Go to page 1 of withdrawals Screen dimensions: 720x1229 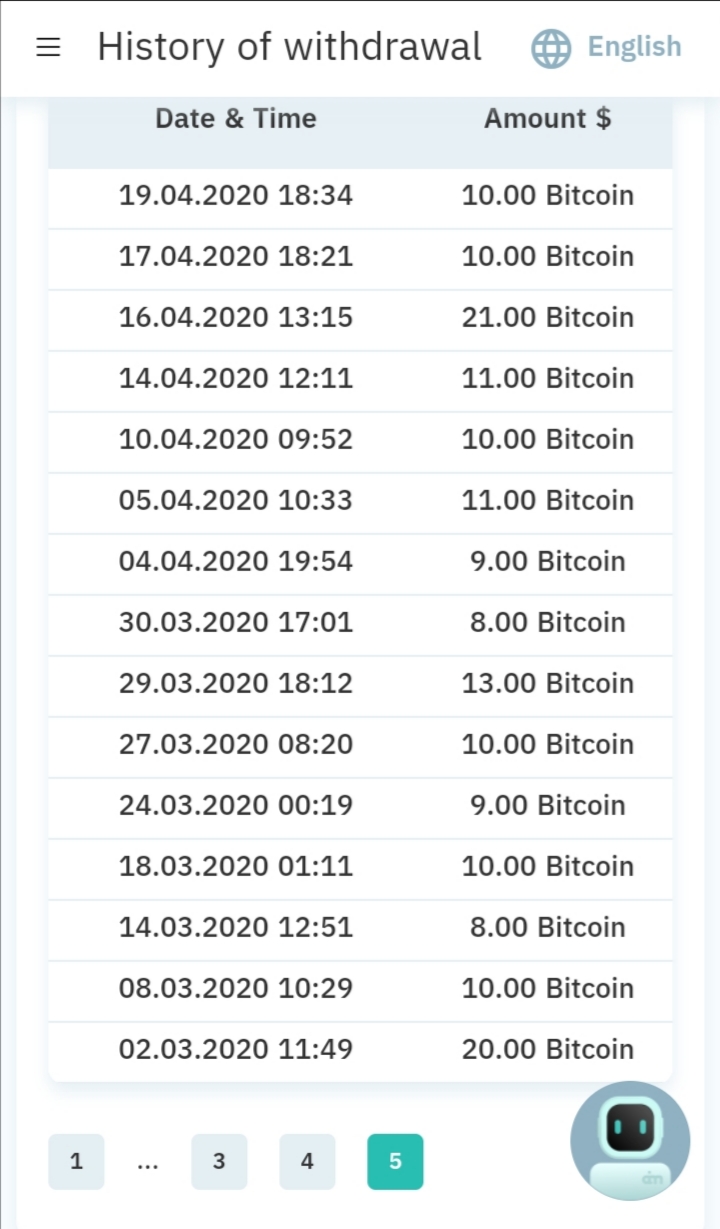coord(76,1161)
